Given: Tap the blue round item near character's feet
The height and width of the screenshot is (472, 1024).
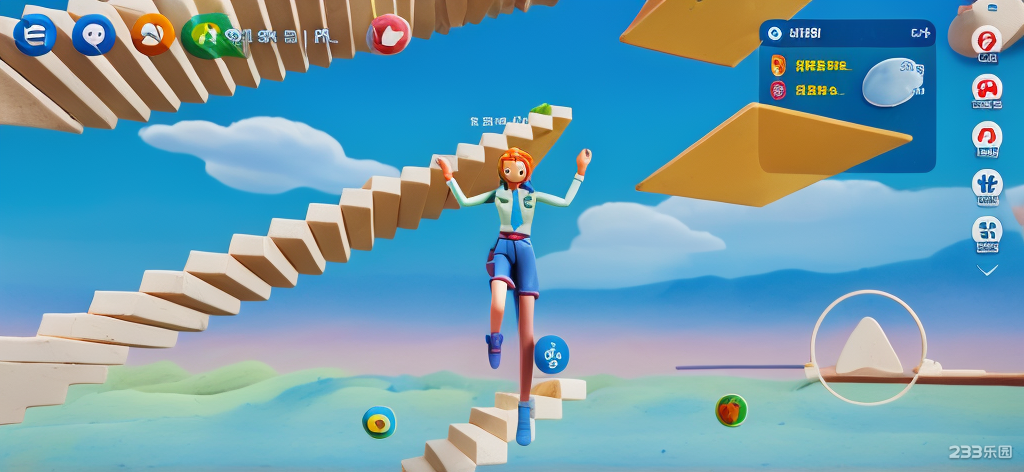Looking at the screenshot, I should pos(551,354).
